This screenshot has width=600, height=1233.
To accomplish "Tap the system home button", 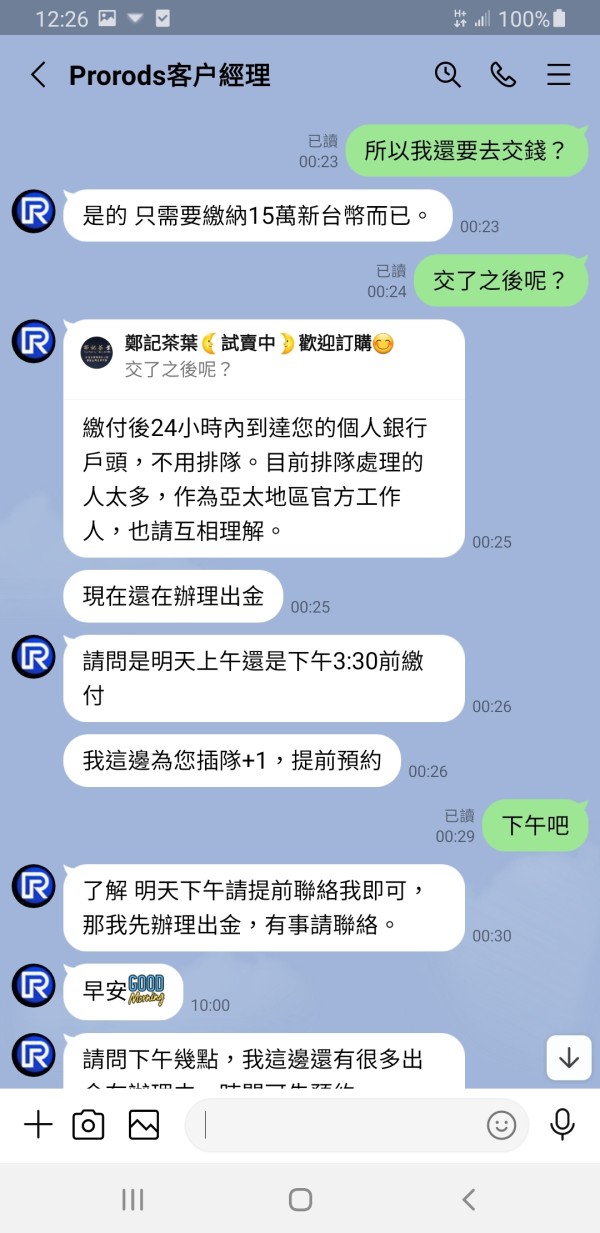I will pyautogui.click(x=300, y=1199).
